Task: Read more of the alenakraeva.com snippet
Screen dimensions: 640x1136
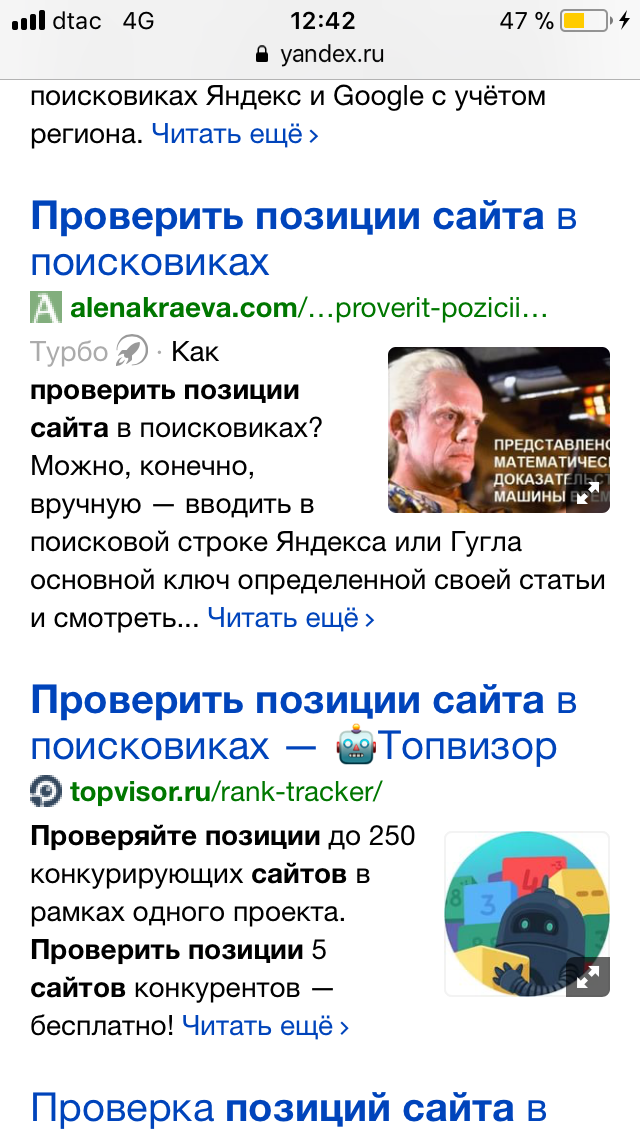Action: pyautogui.click(x=291, y=619)
